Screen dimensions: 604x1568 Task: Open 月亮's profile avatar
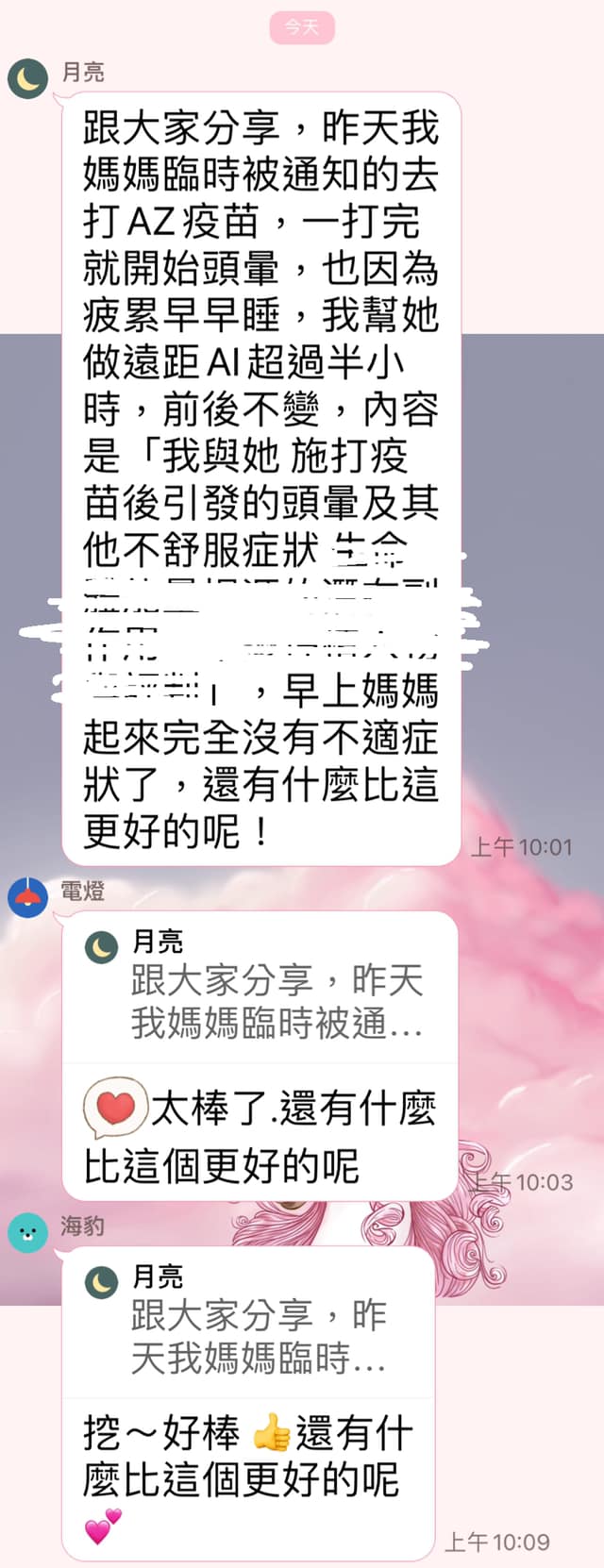pyautogui.click(x=27, y=79)
